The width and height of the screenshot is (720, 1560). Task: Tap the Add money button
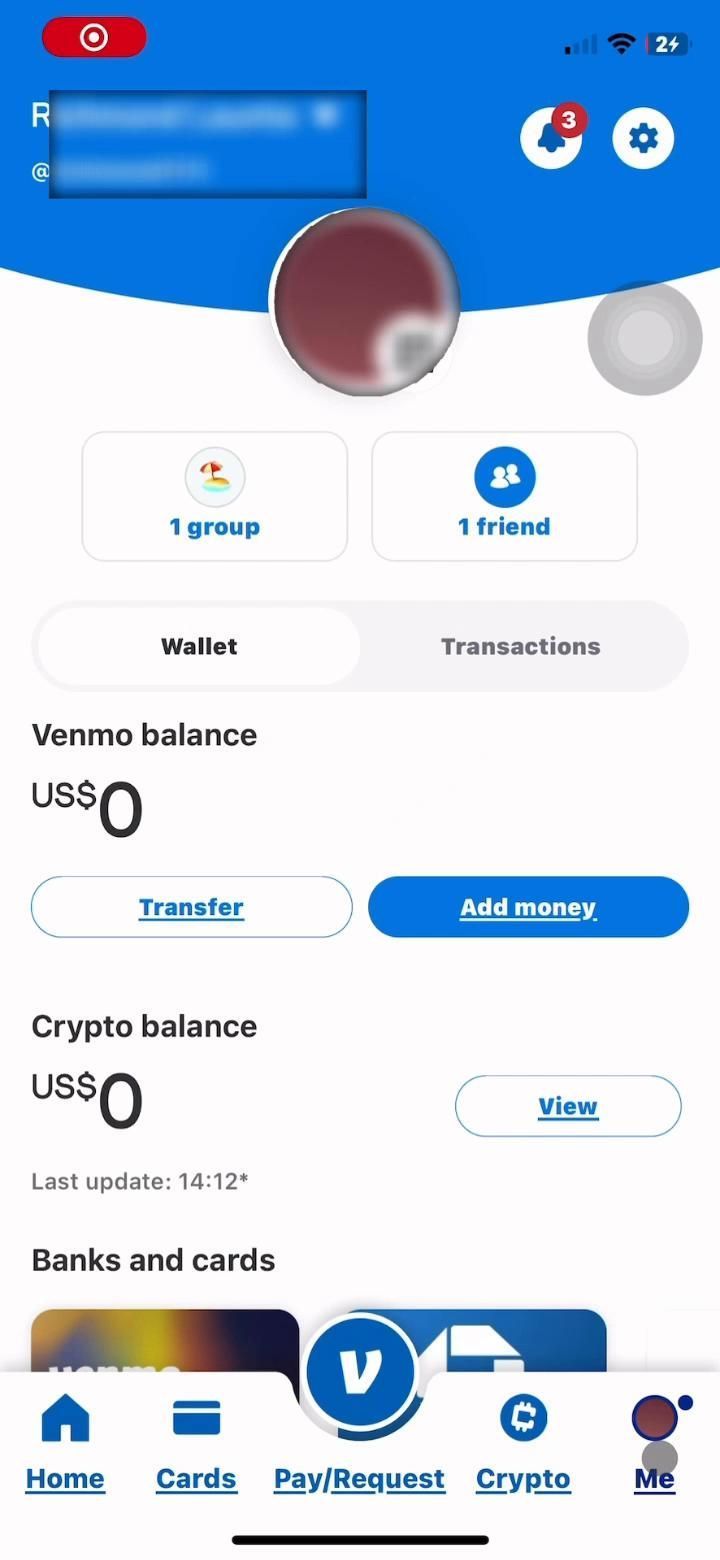tap(528, 907)
